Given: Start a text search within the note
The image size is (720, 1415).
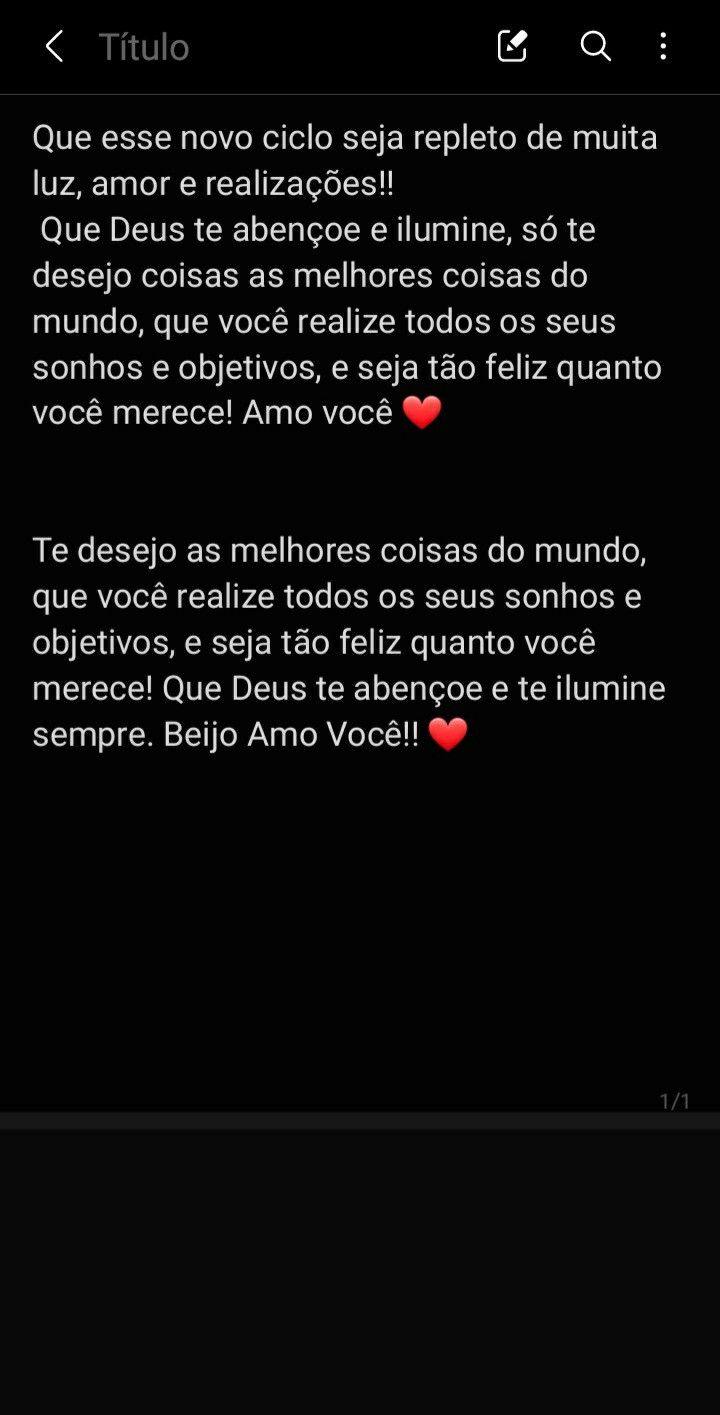Looking at the screenshot, I should (595, 46).
